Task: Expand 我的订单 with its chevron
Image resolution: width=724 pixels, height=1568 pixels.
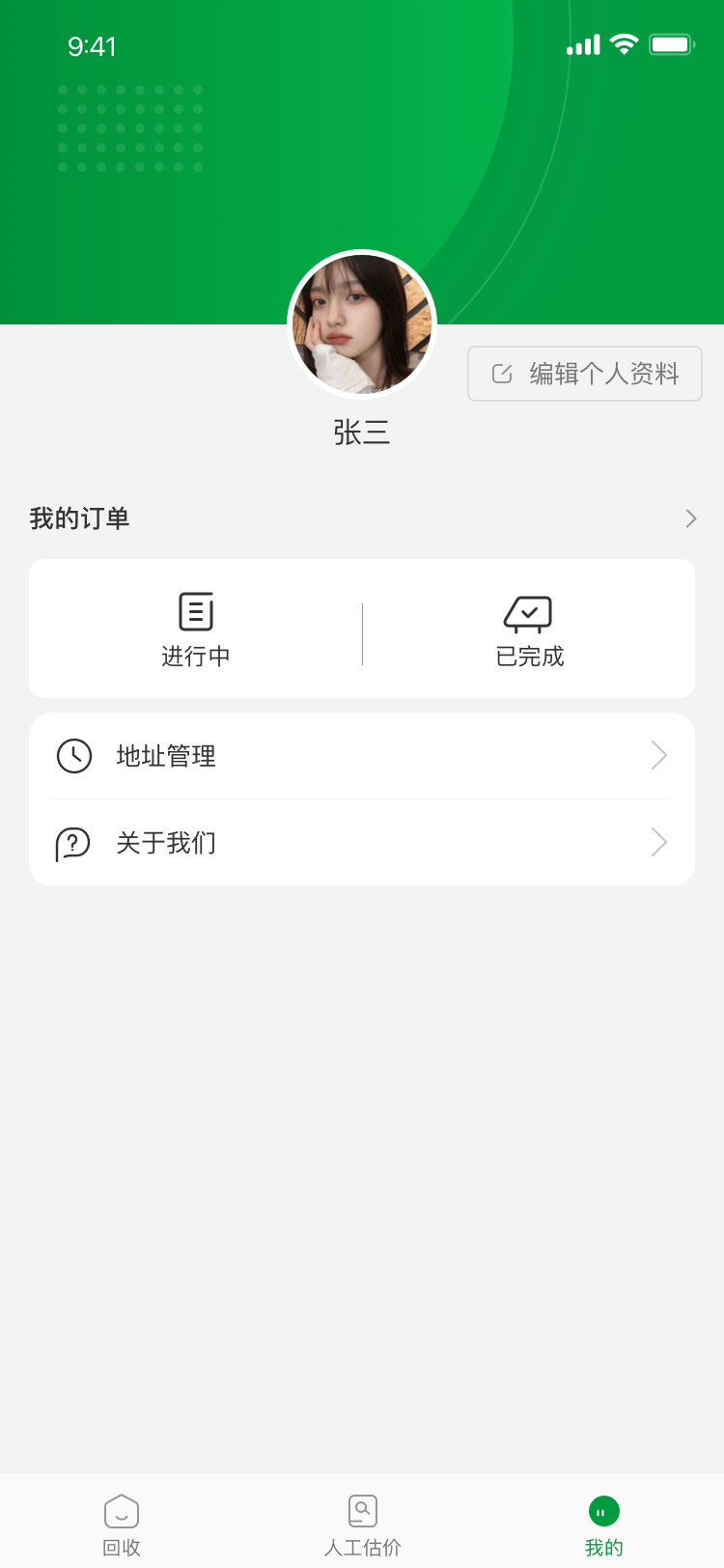Action: pyautogui.click(x=691, y=518)
